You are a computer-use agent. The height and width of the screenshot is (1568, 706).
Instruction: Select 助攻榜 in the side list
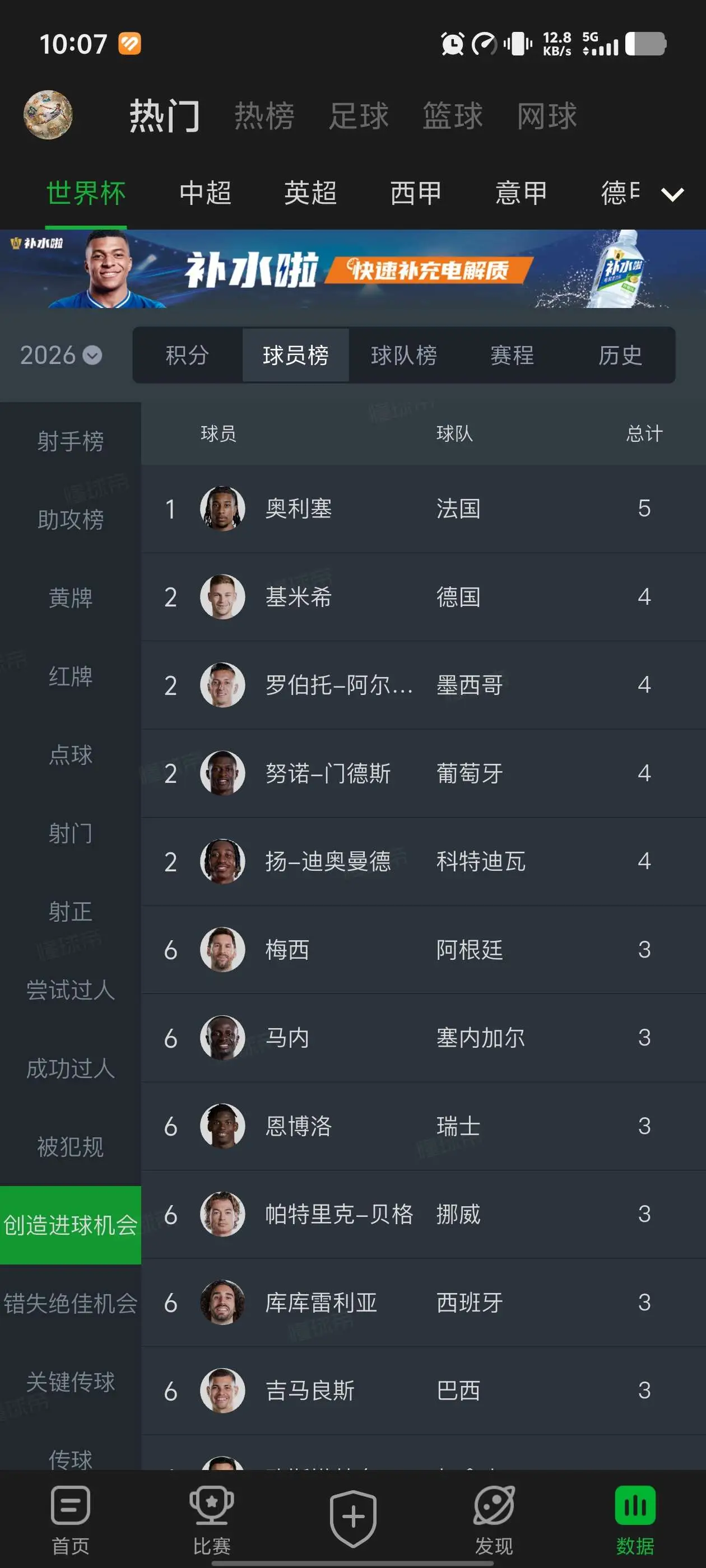71,519
